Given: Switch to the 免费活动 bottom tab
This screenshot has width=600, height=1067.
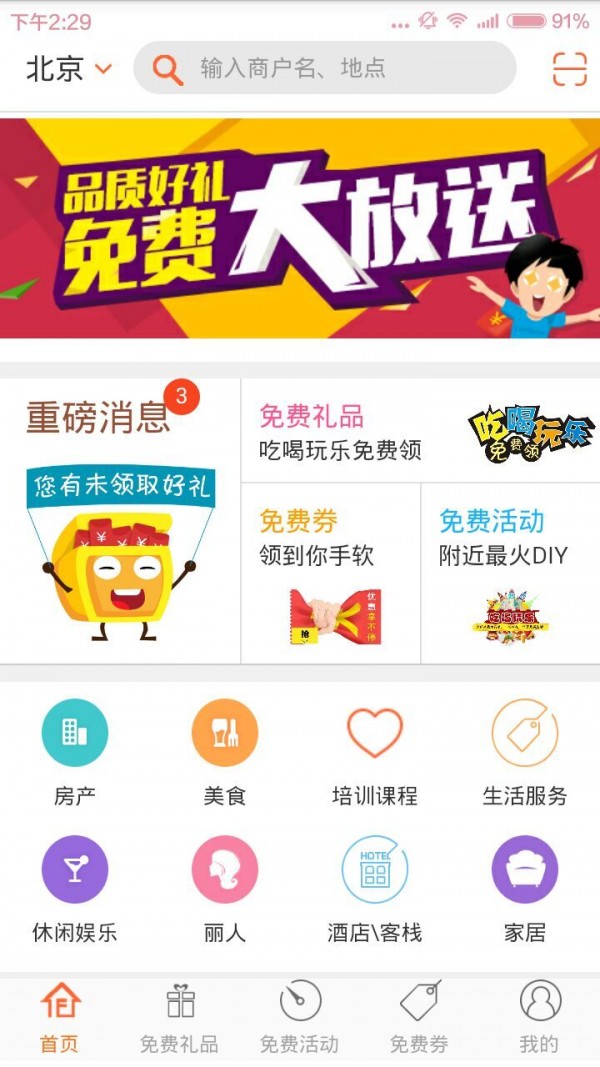Looking at the screenshot, I should pyautogui.click(x=300, y=1018).
